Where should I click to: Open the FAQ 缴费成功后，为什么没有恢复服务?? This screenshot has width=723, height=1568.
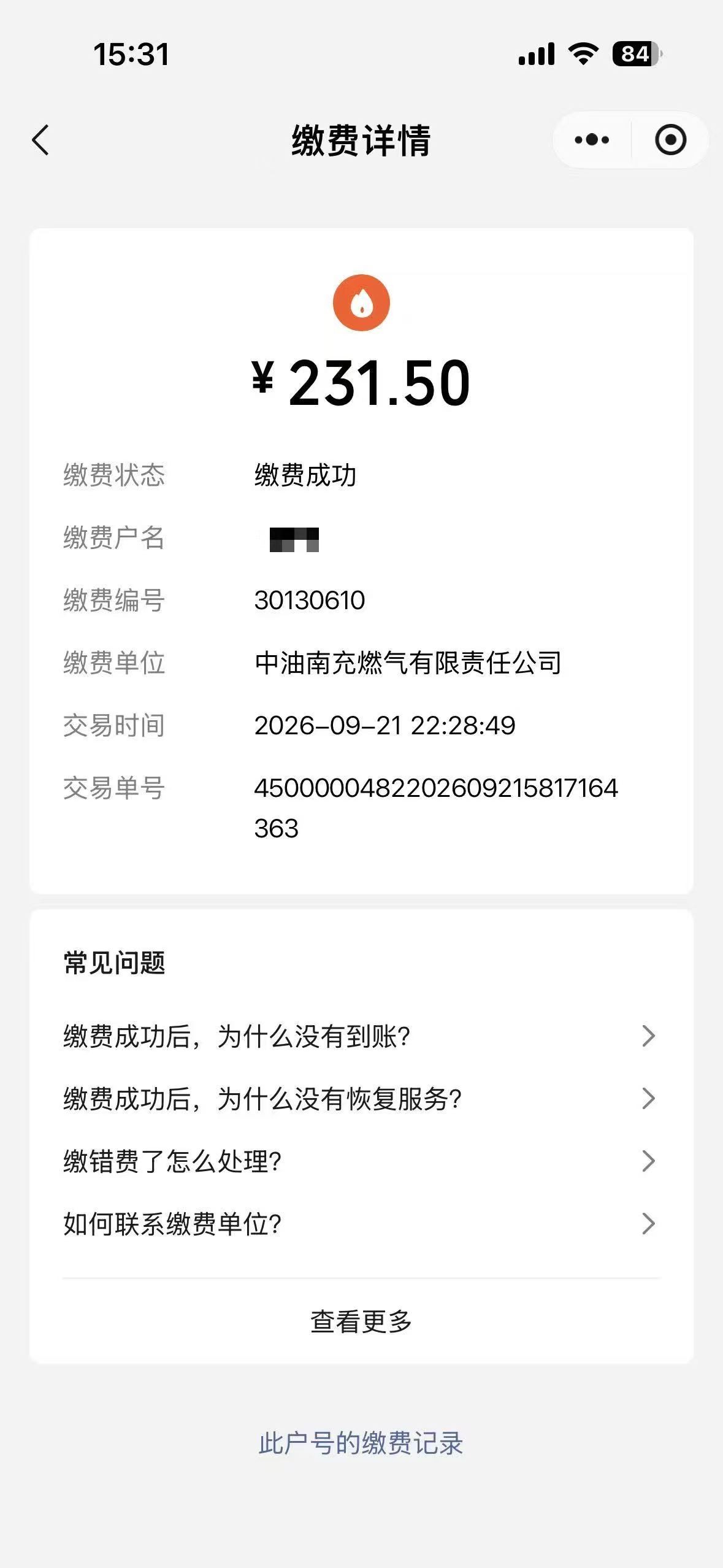[x=361, y=1099]
